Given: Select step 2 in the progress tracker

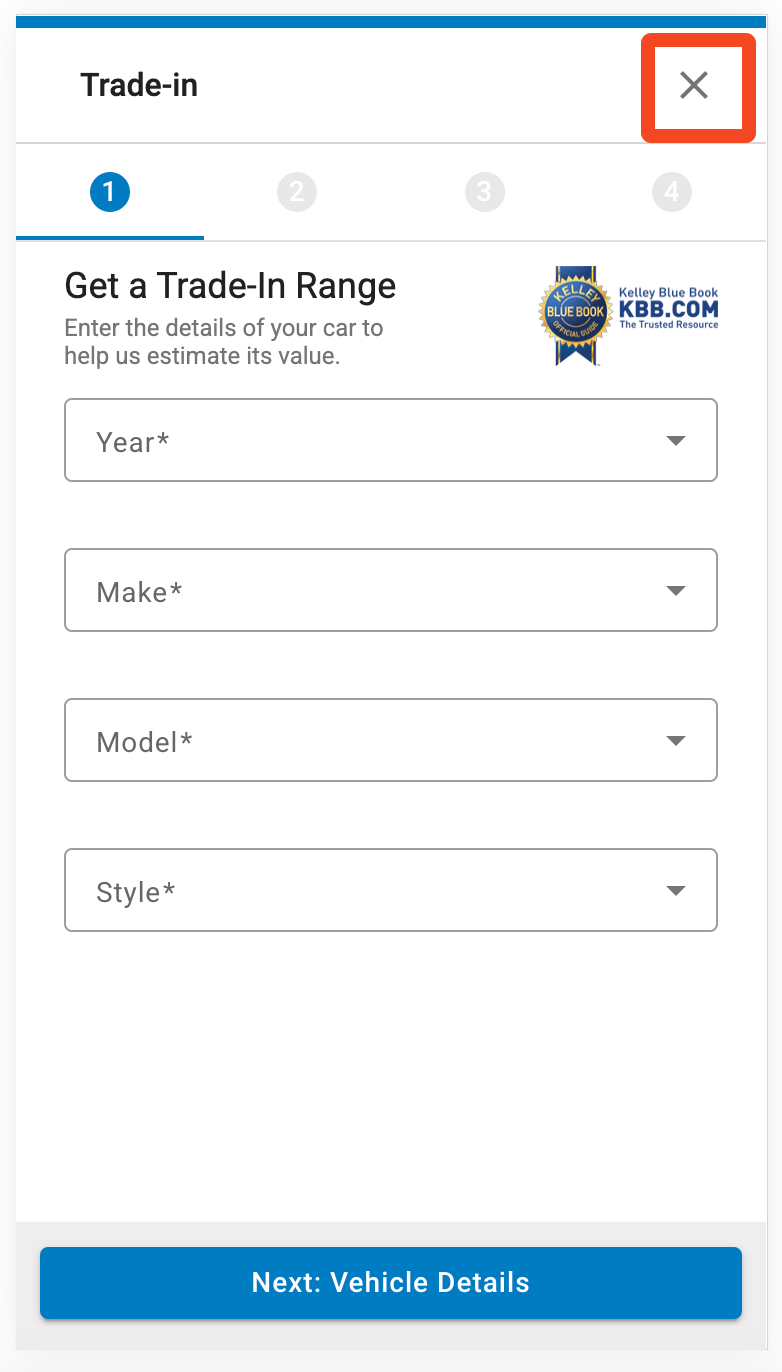Looking at the screenshot, I should 297,191.
